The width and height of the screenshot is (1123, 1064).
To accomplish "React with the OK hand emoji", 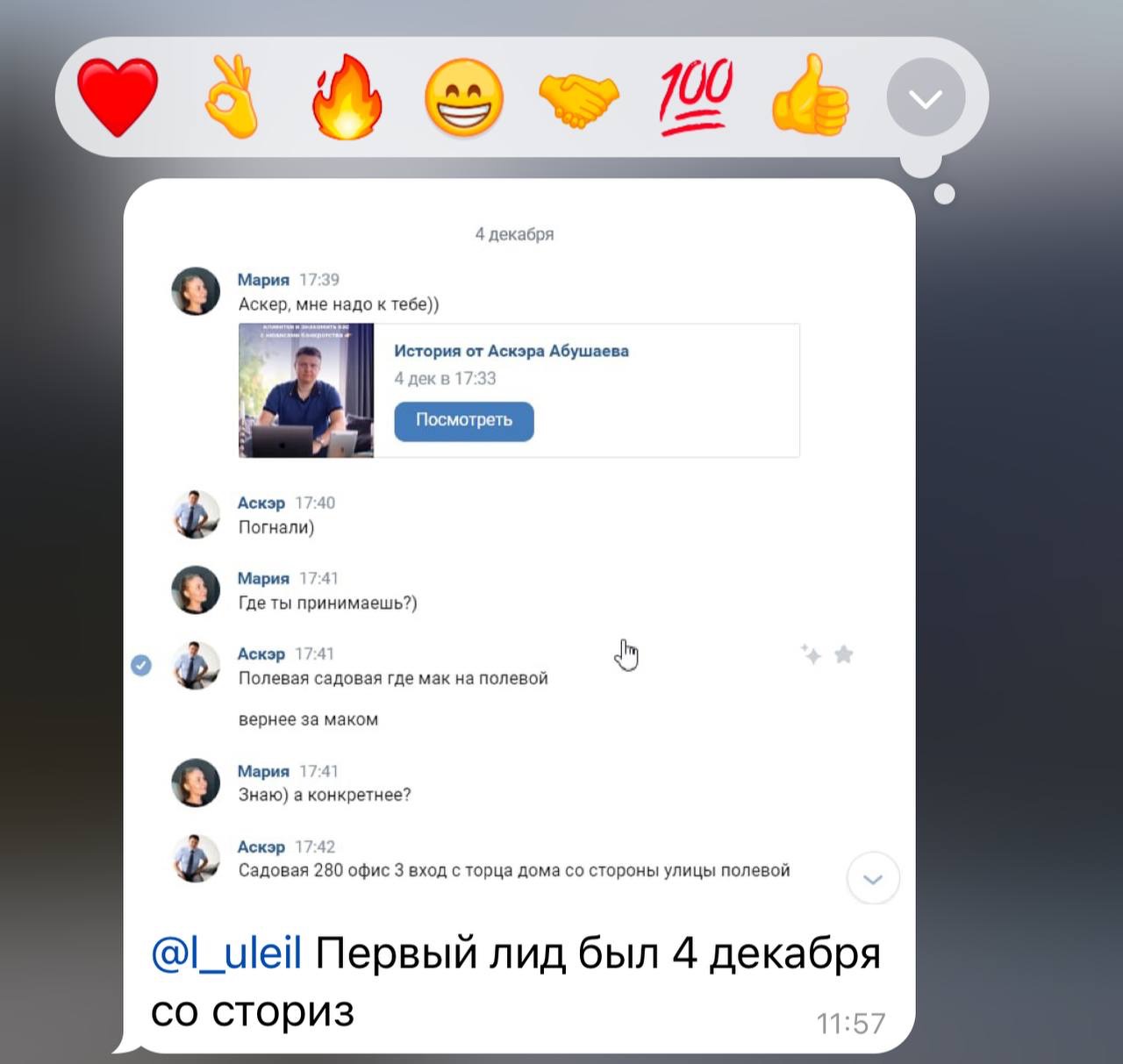I will click(x=232, y=96).
